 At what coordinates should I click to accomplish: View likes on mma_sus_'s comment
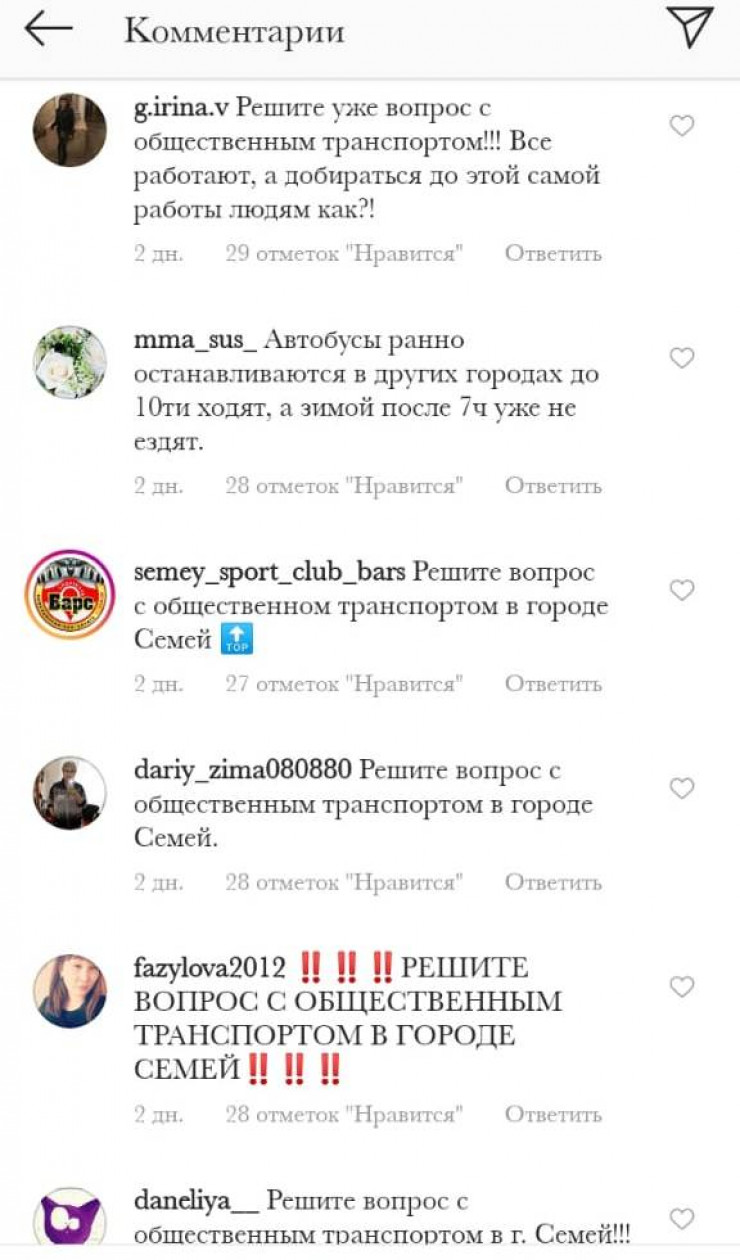(x=344, y=486)
